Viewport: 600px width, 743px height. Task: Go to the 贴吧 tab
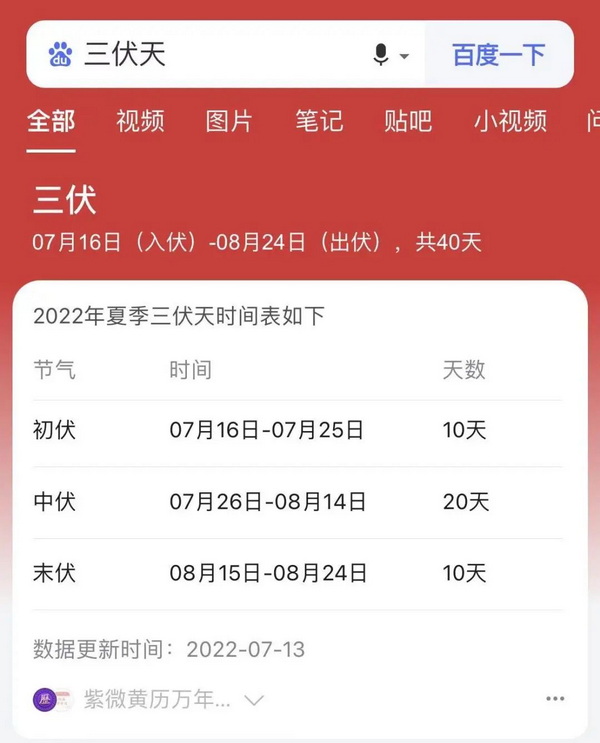coord(408,121)
